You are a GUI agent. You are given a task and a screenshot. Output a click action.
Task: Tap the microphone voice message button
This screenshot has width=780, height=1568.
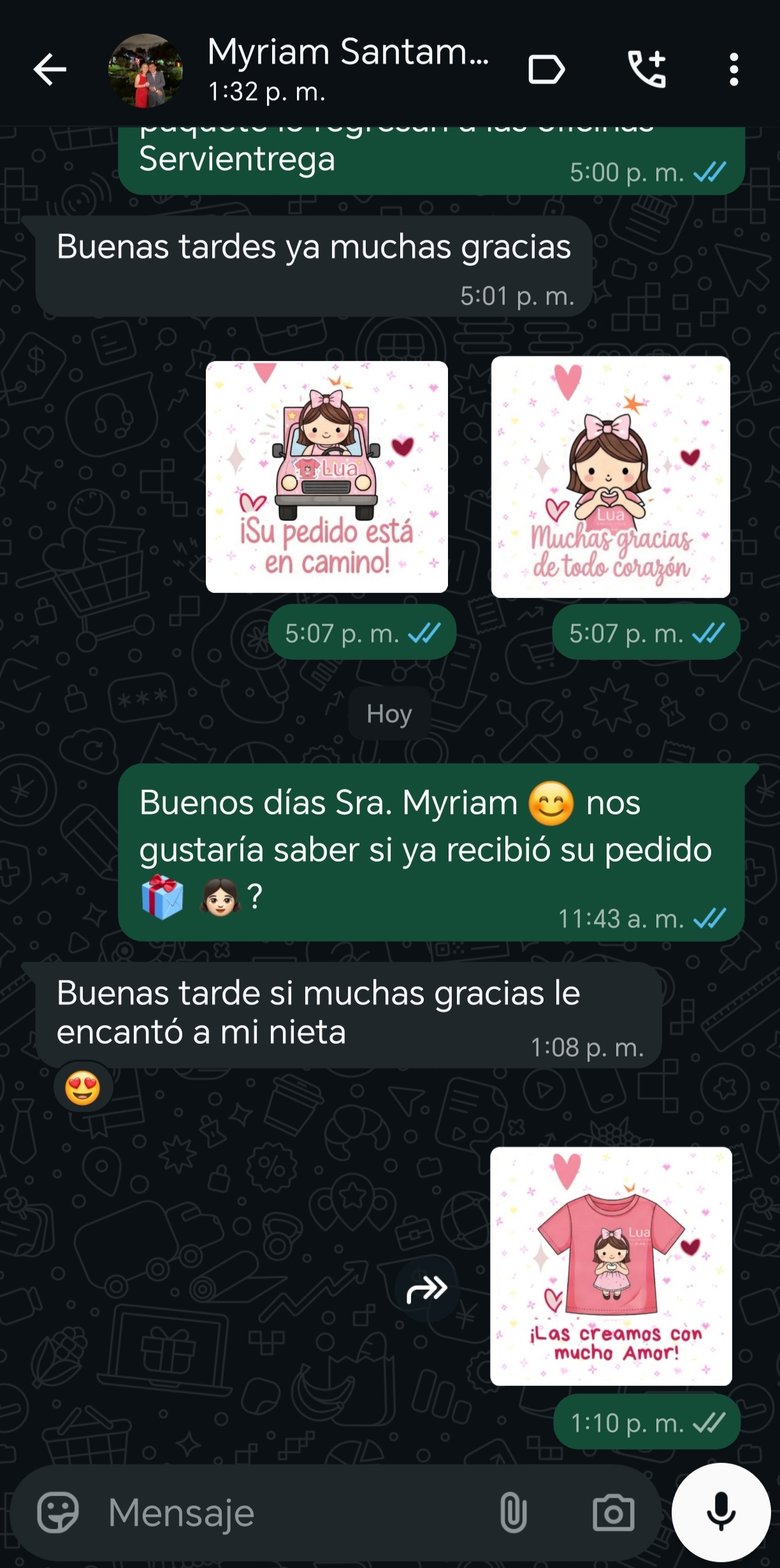721,1512
